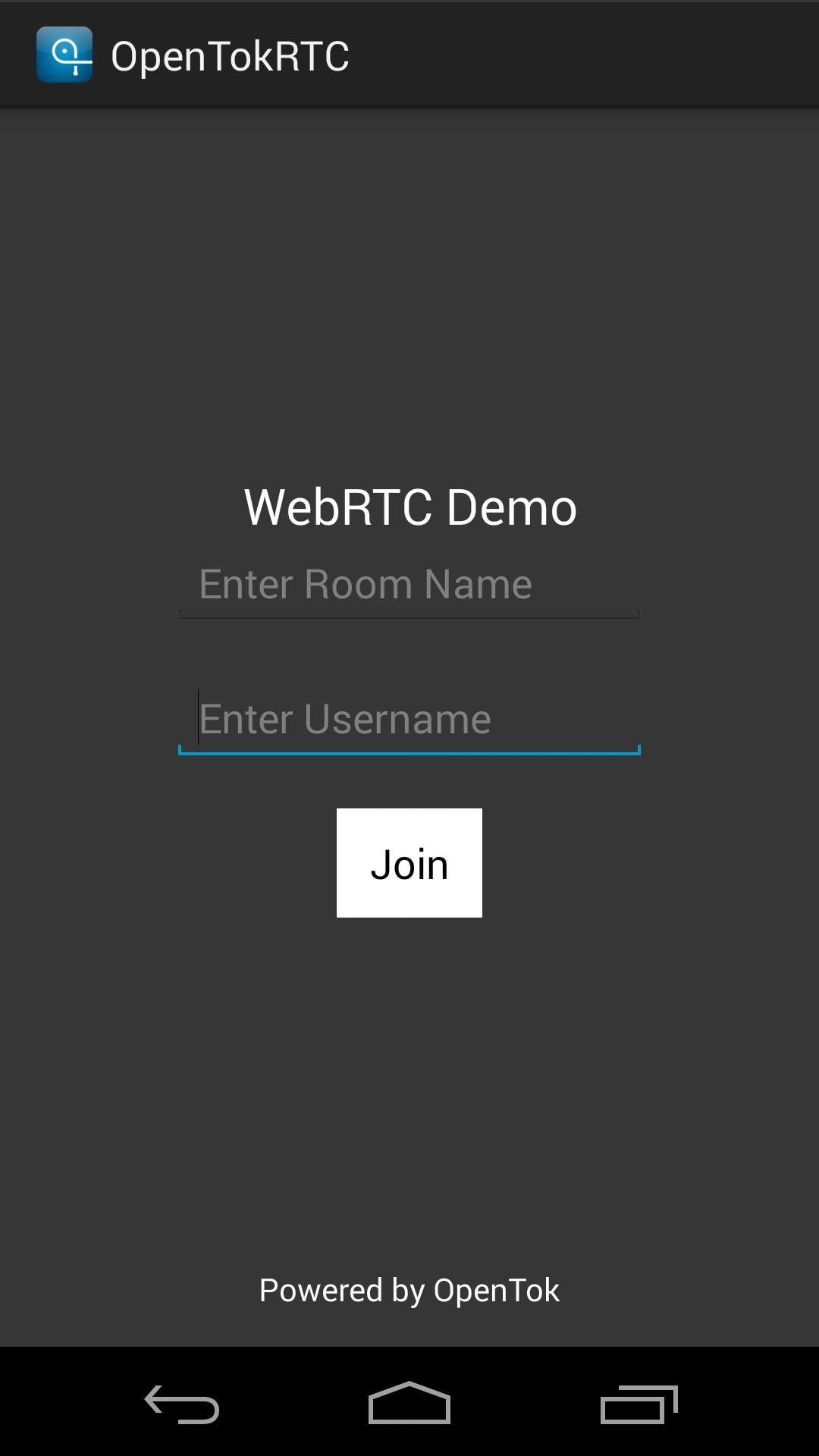819x1456 pixels.
Task: Tap the Enter Room Name field
Action: tap(409, 585)
